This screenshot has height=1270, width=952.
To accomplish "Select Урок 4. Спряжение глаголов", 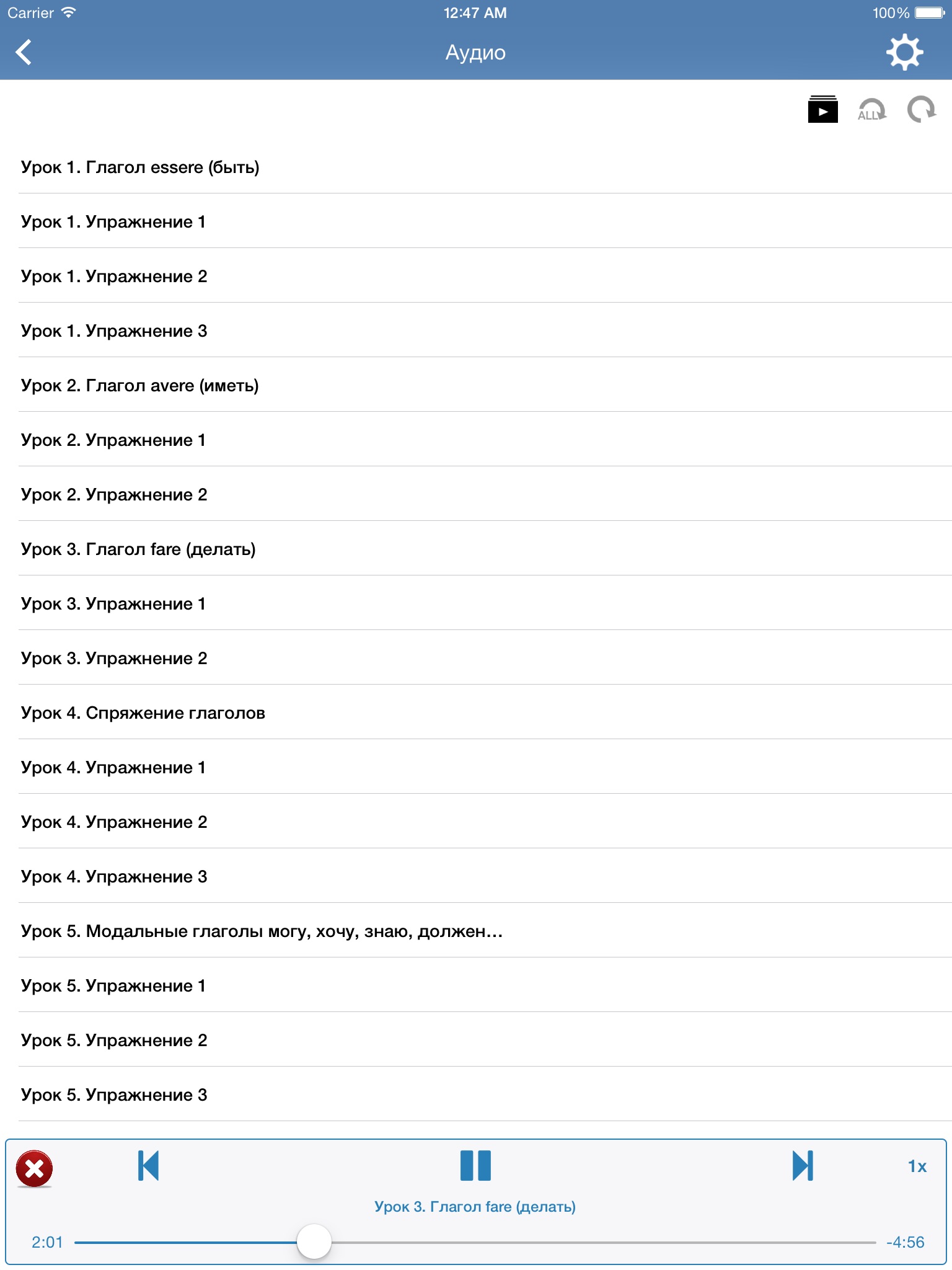I will tap(143, 713).
